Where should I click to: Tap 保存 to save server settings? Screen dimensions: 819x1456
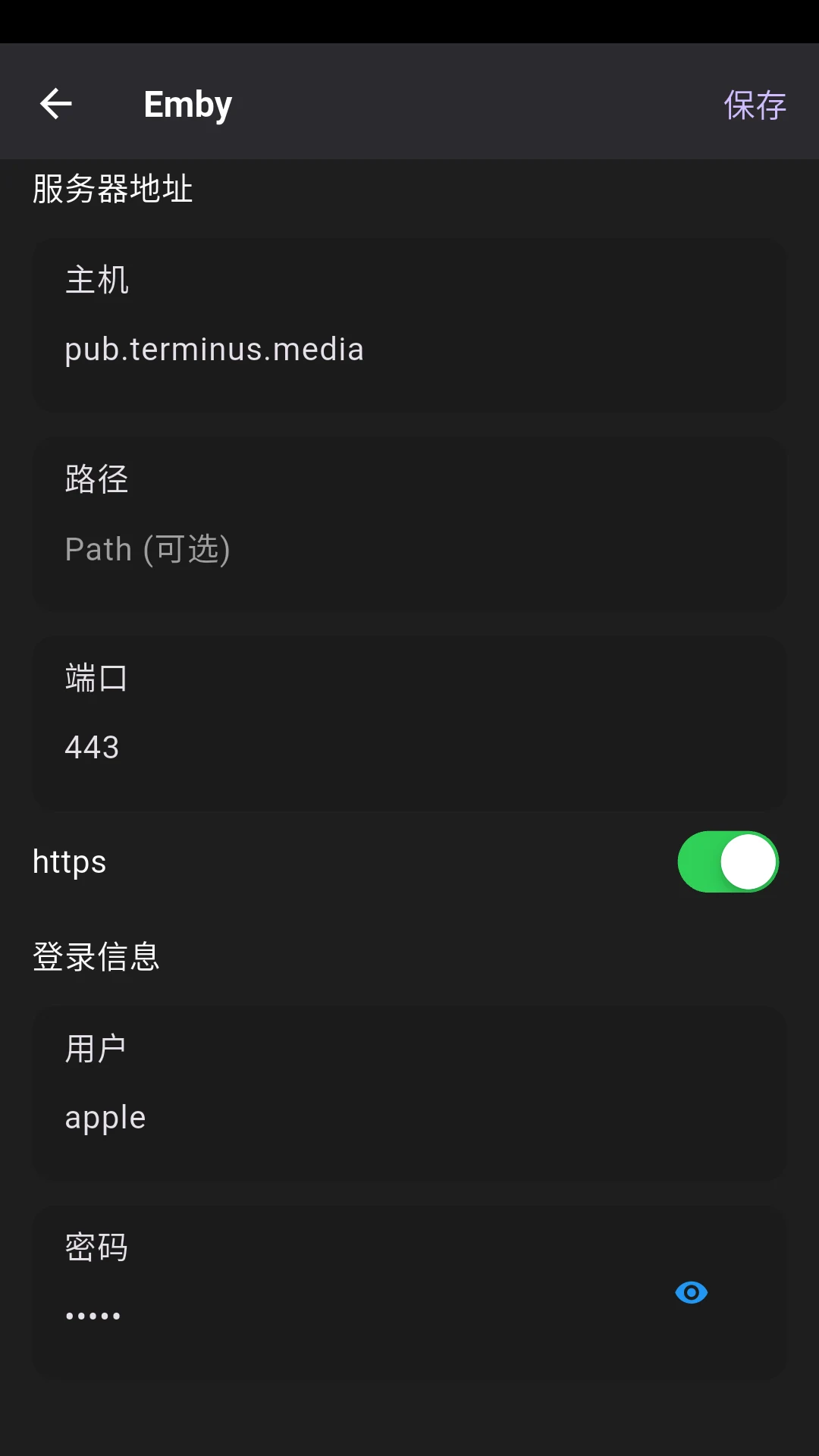point(755,105)
